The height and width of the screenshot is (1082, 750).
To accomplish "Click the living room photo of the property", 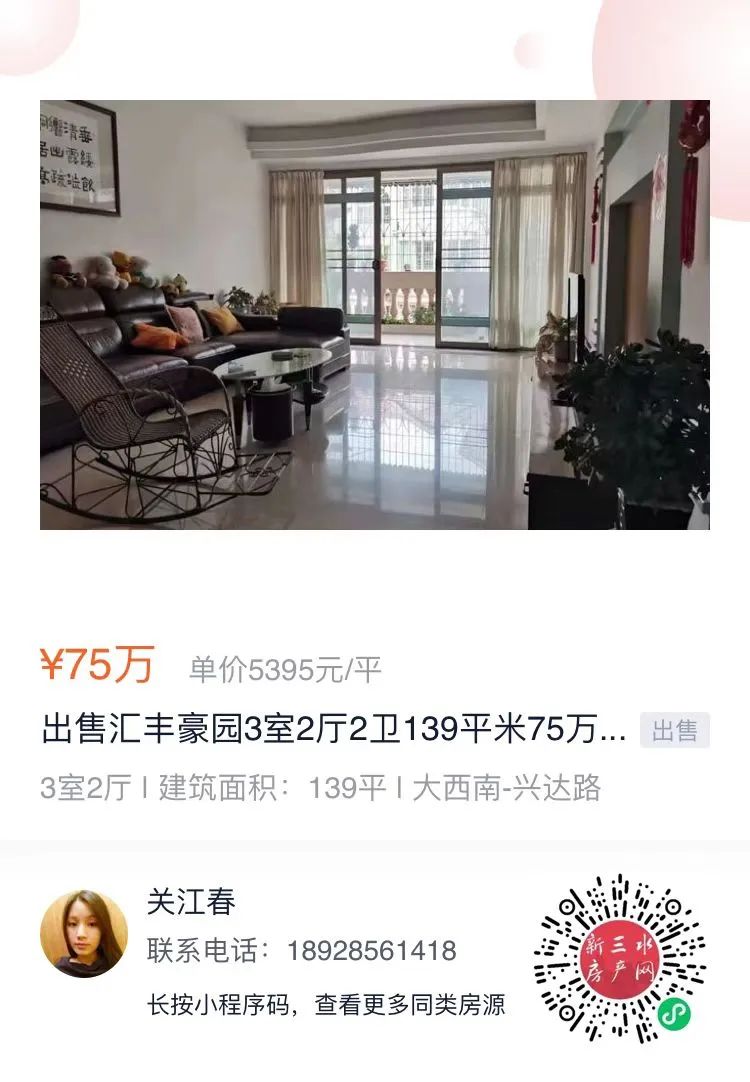I will 375,313.
